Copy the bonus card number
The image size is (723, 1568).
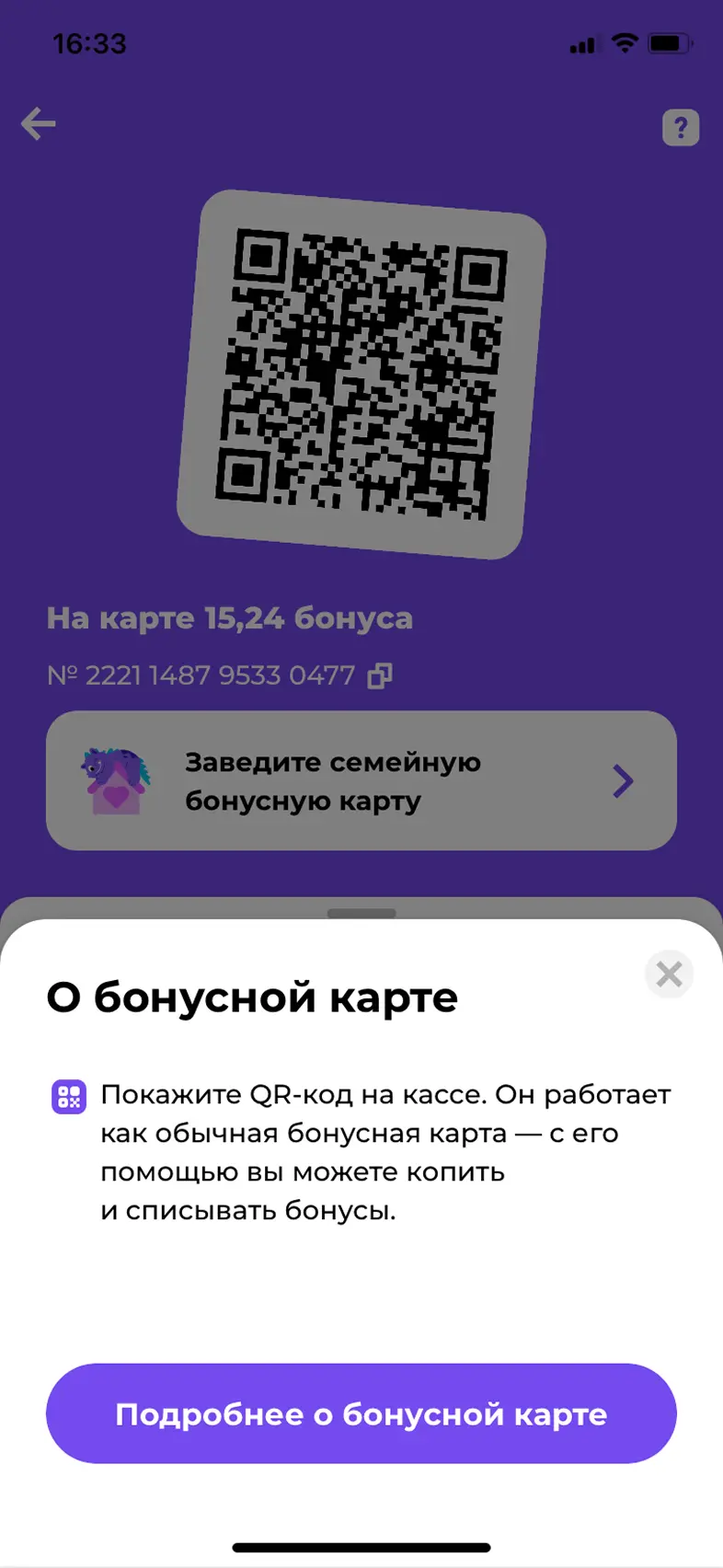[380, 676]
